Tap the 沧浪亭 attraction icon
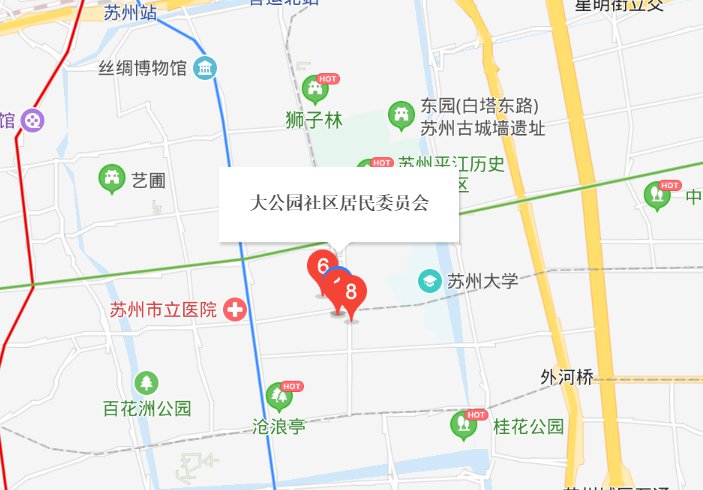The width and height of the screenshot is (703, 490). [279, 397]
